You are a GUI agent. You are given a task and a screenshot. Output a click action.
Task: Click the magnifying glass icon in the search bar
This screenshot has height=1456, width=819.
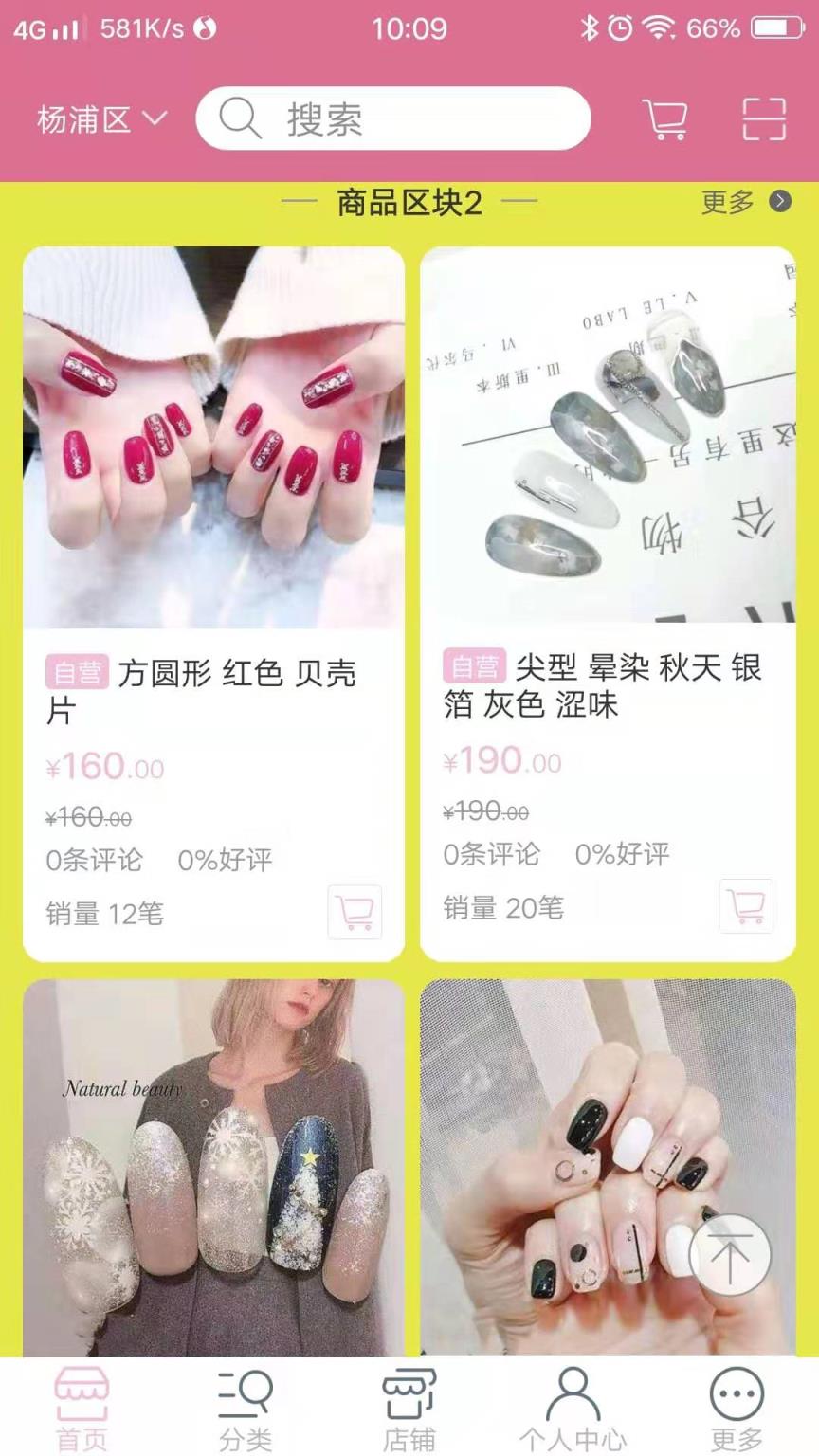[x=238, y=118]
